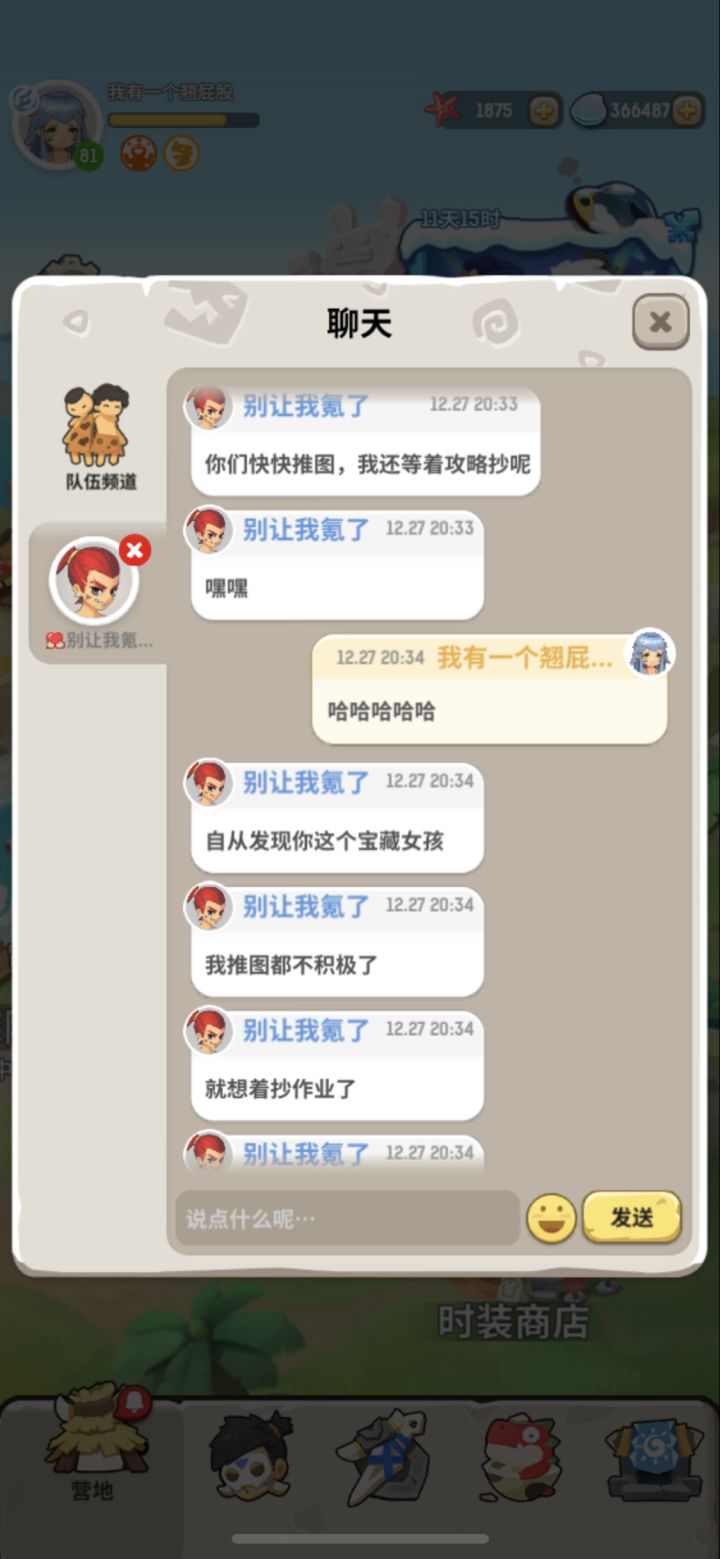
Task: Switch to the 队伍频道 channel
Action: click(95, 432)
